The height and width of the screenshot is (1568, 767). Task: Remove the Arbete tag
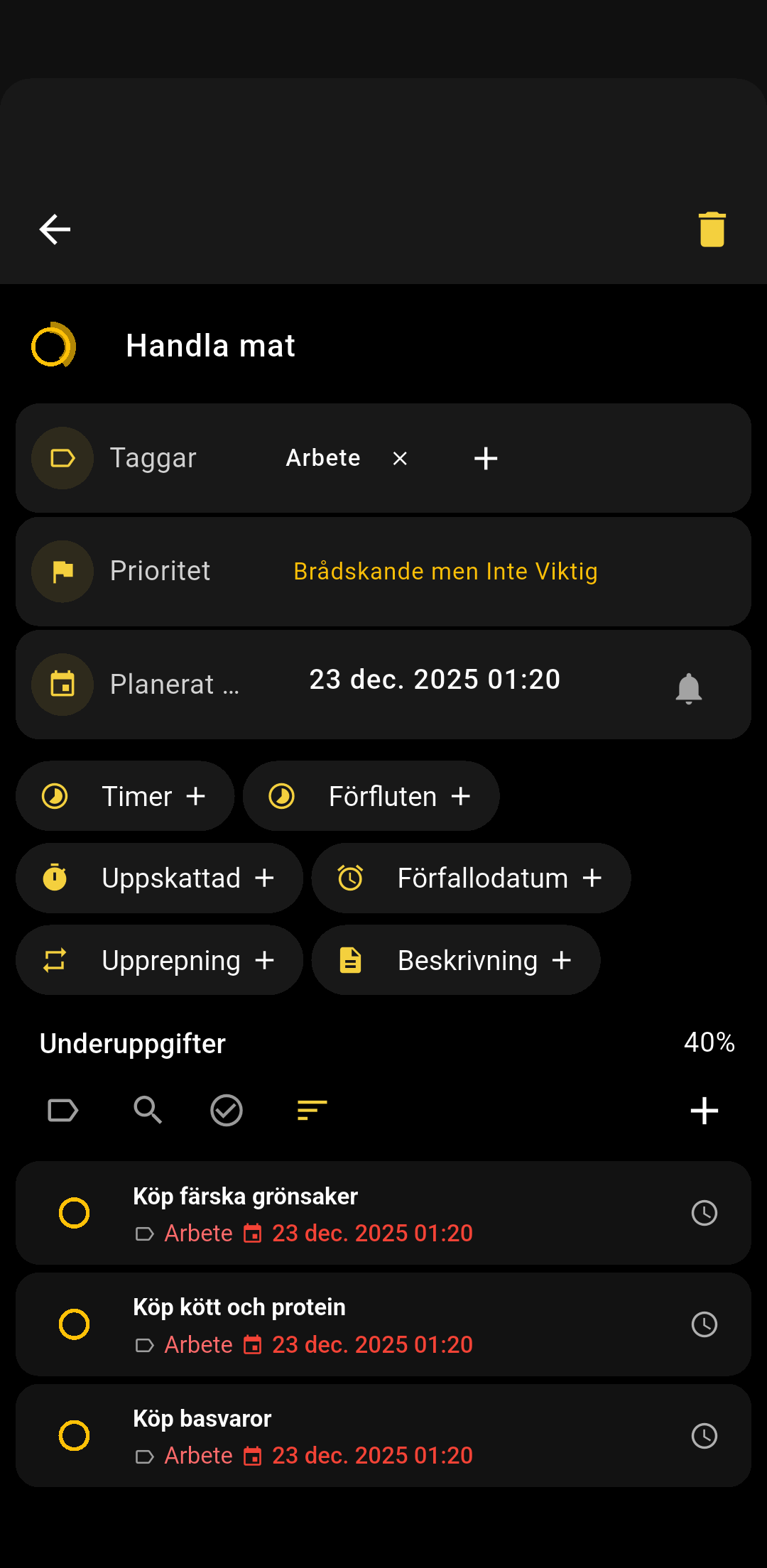coord(400,459)
